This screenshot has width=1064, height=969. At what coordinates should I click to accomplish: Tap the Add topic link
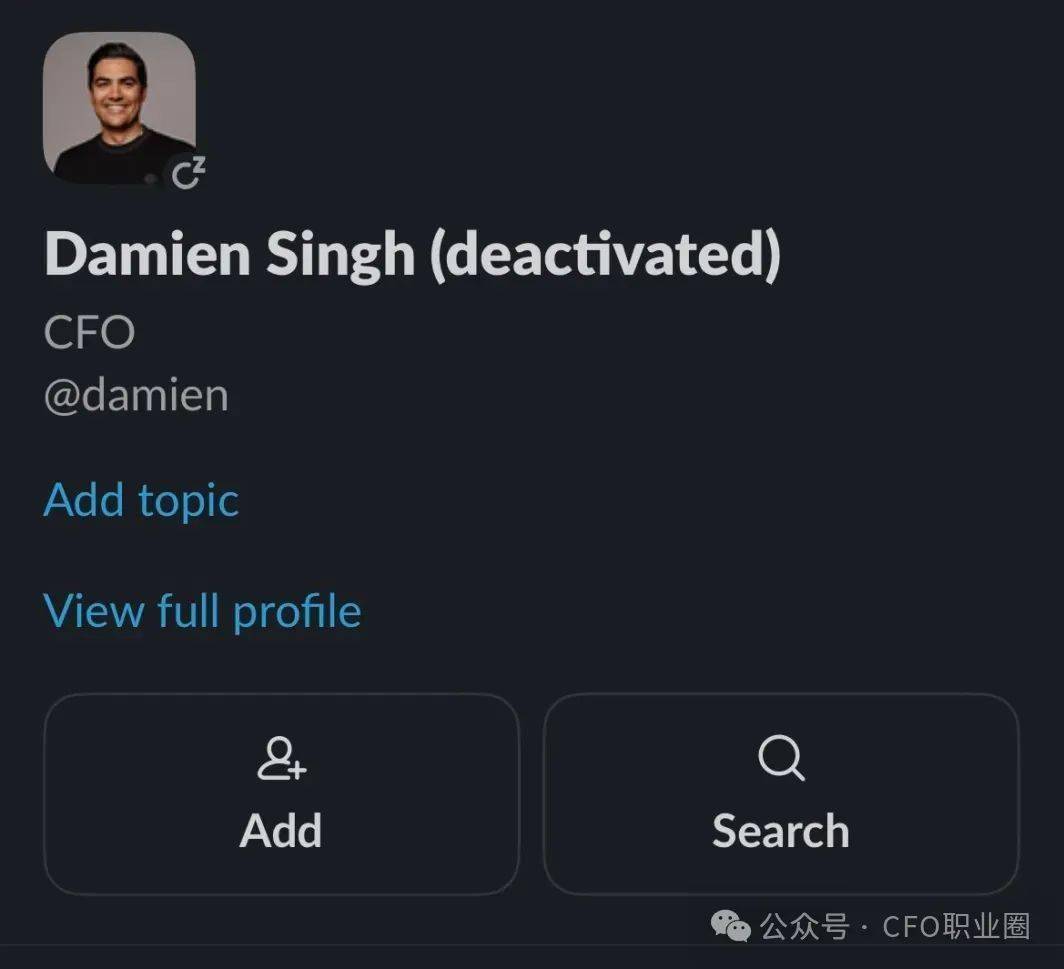[x=141, y=500]
